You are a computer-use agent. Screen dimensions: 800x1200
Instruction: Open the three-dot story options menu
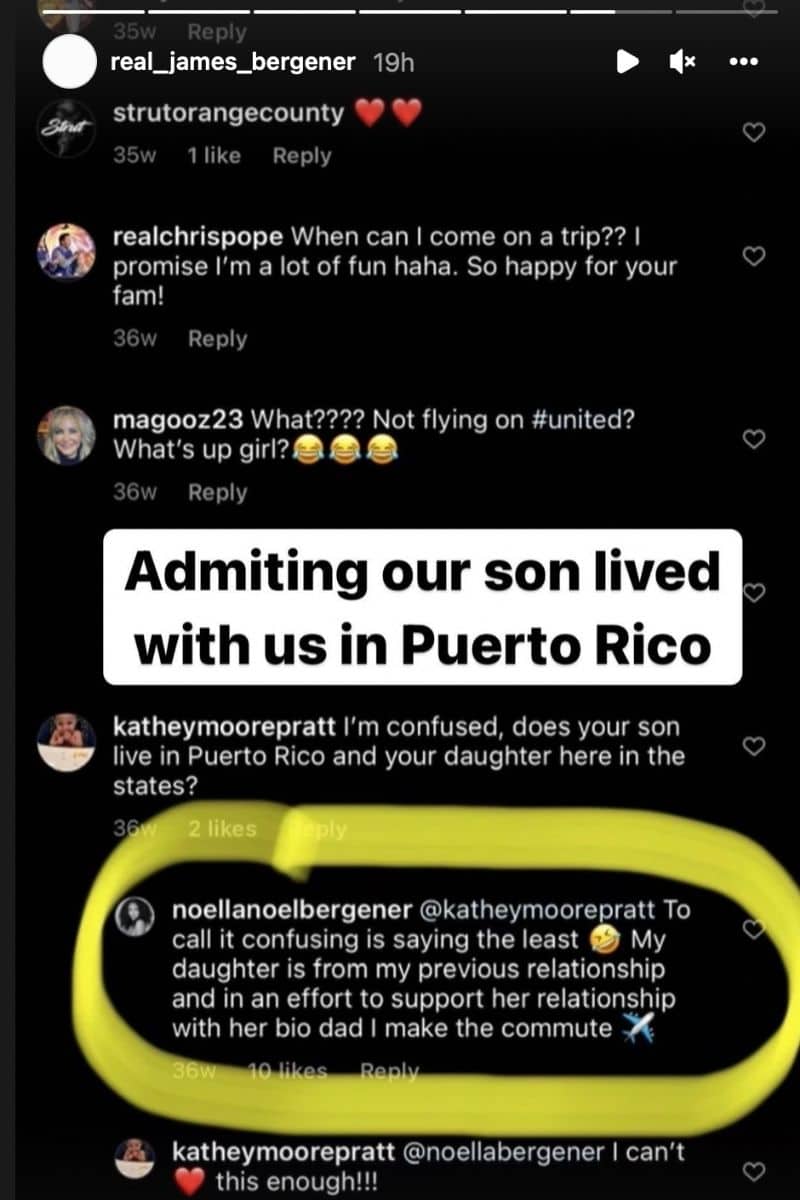pyautogui.click(x=744, y=62)
